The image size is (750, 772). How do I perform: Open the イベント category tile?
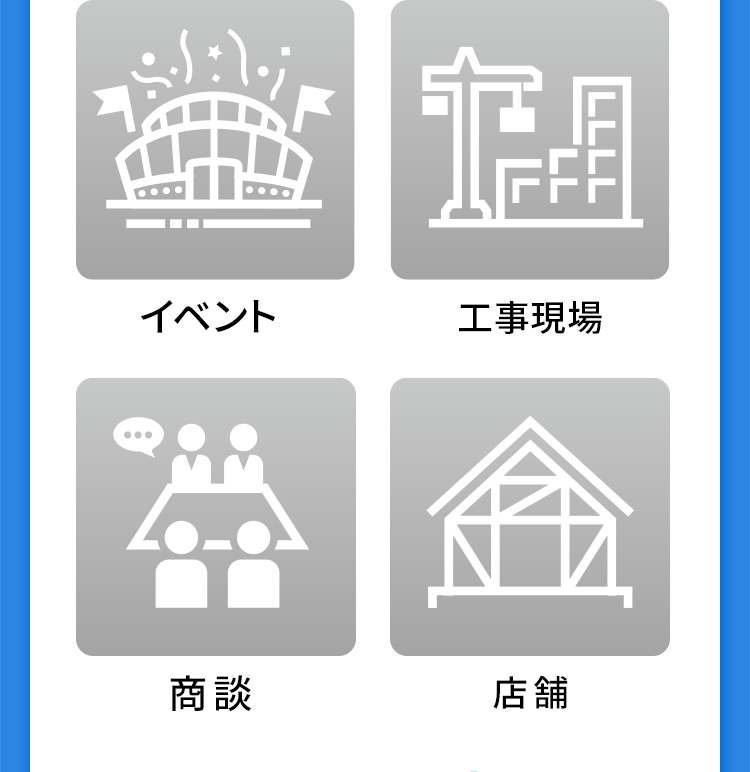coord(215,140)
